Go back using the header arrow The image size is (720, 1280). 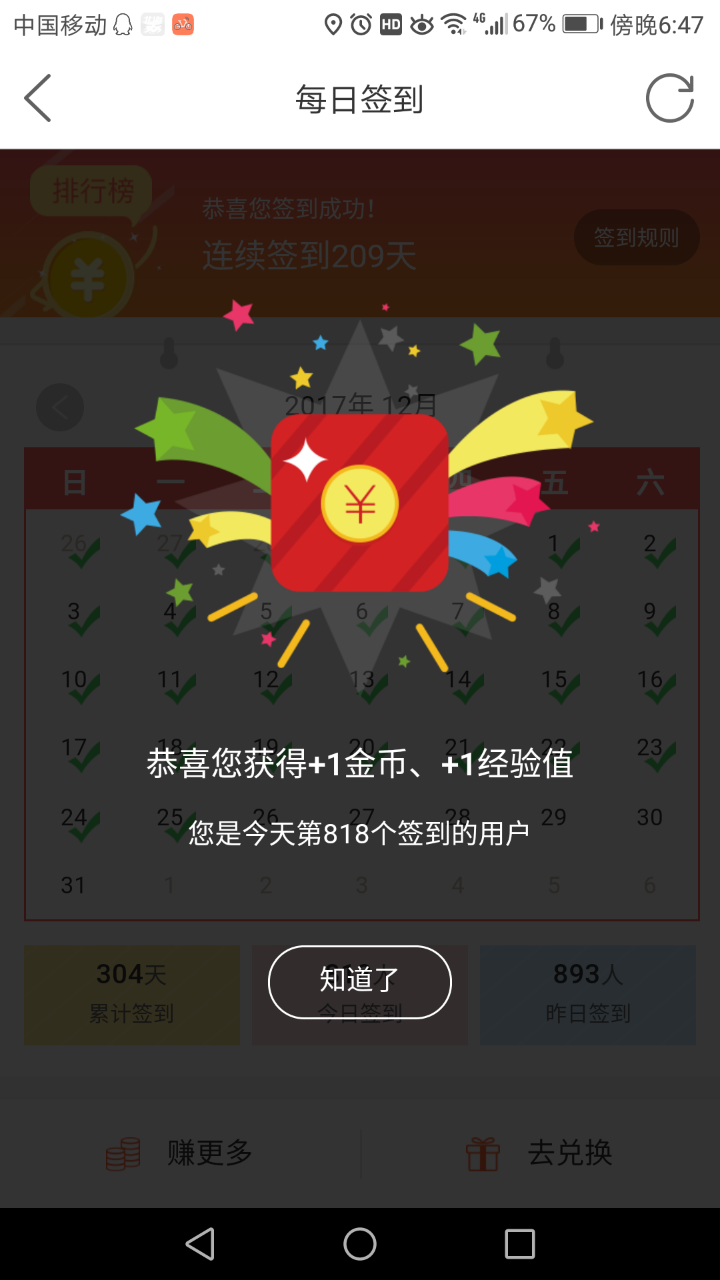pyautogui.click(x=38, y=98)
